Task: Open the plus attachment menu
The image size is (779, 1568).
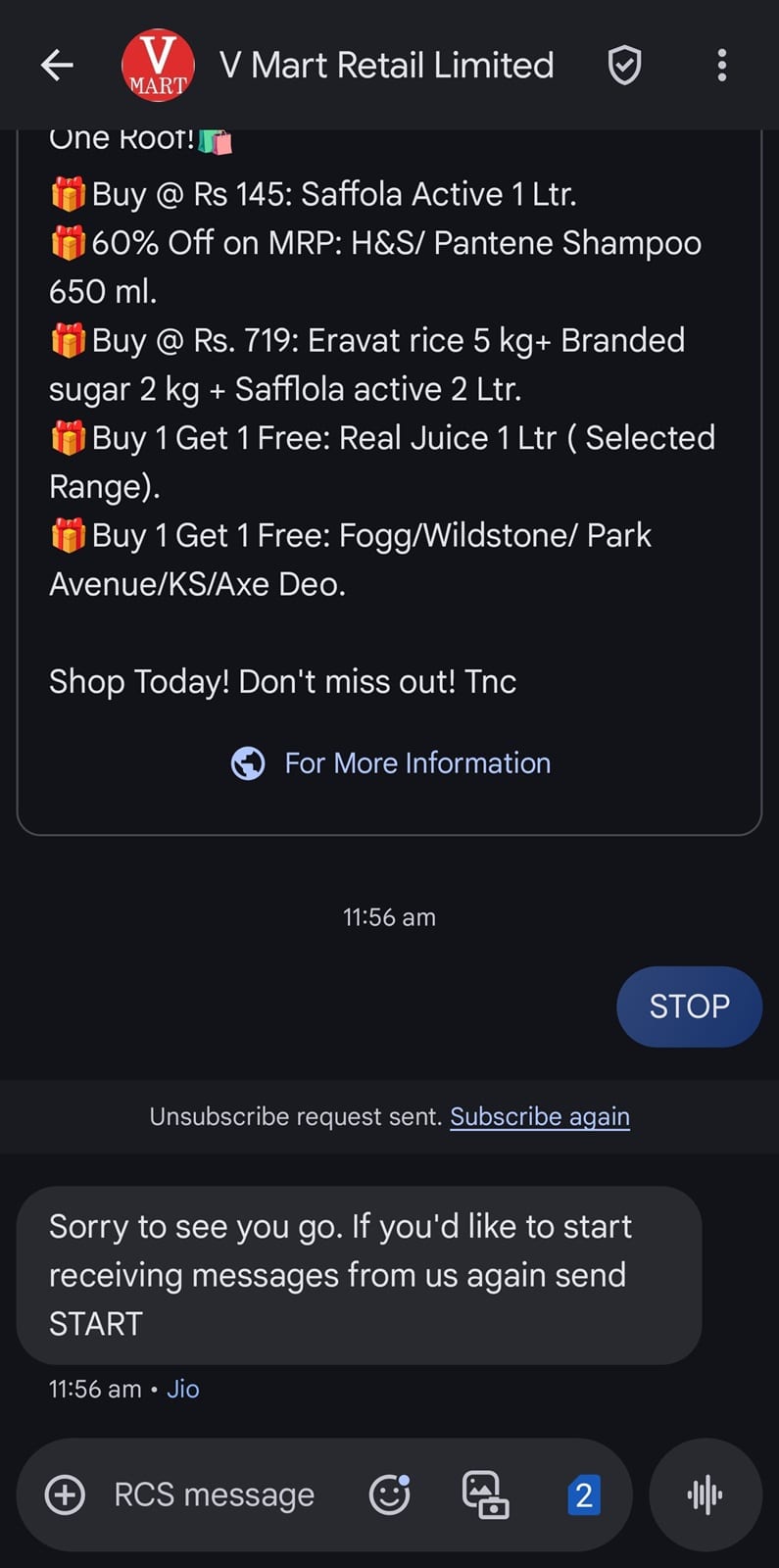Action: point(65,1494)
